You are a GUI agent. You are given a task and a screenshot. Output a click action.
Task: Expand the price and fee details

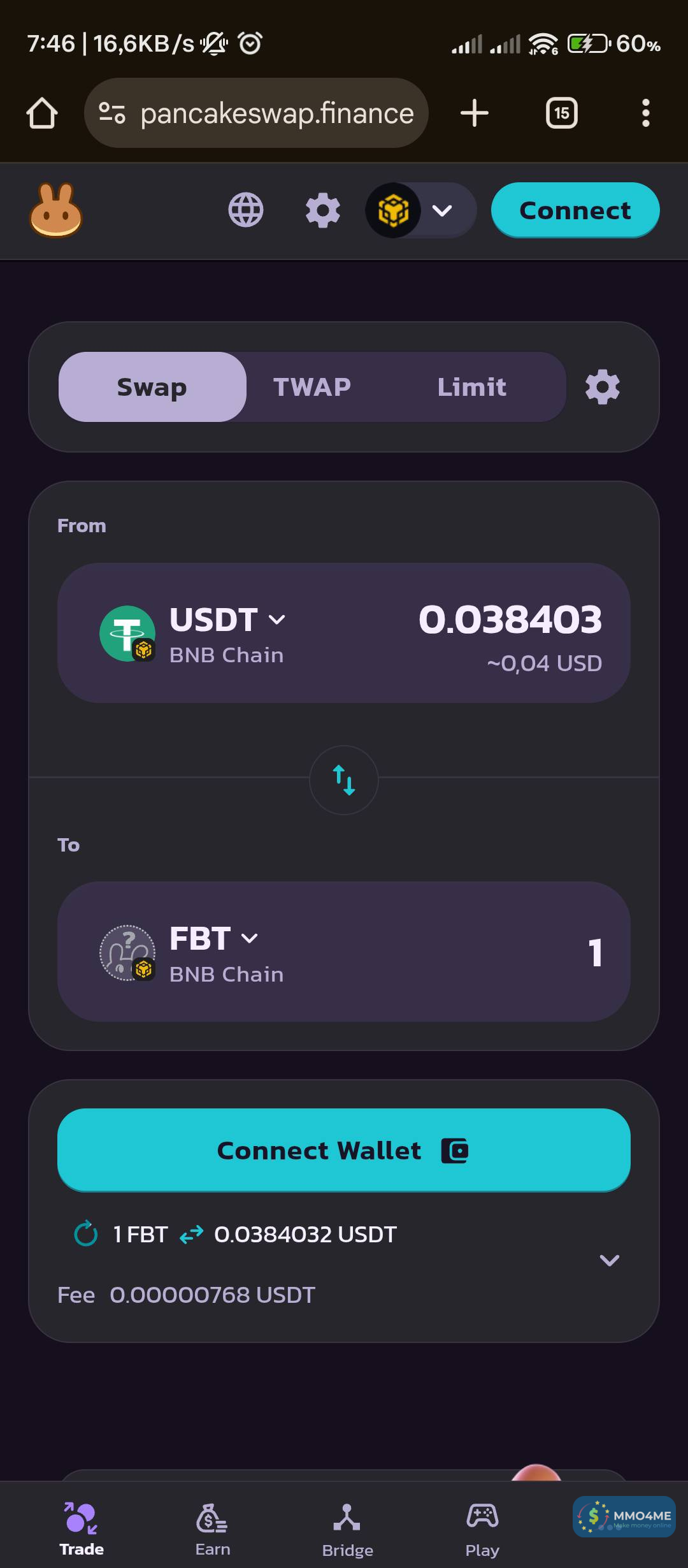[x=610, y=1260]
